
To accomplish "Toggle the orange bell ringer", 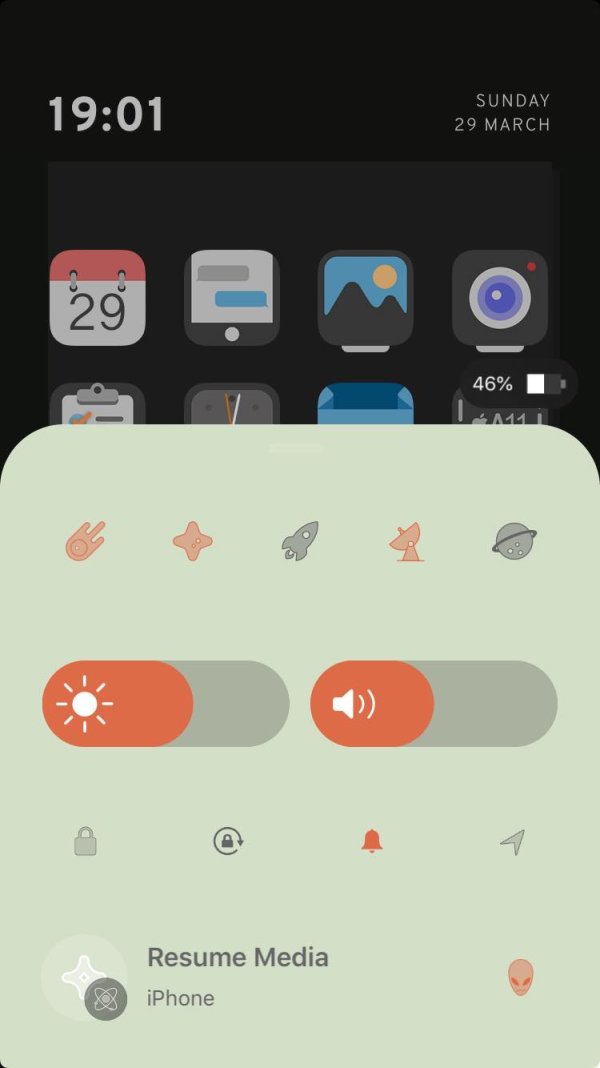I will 372,841.
